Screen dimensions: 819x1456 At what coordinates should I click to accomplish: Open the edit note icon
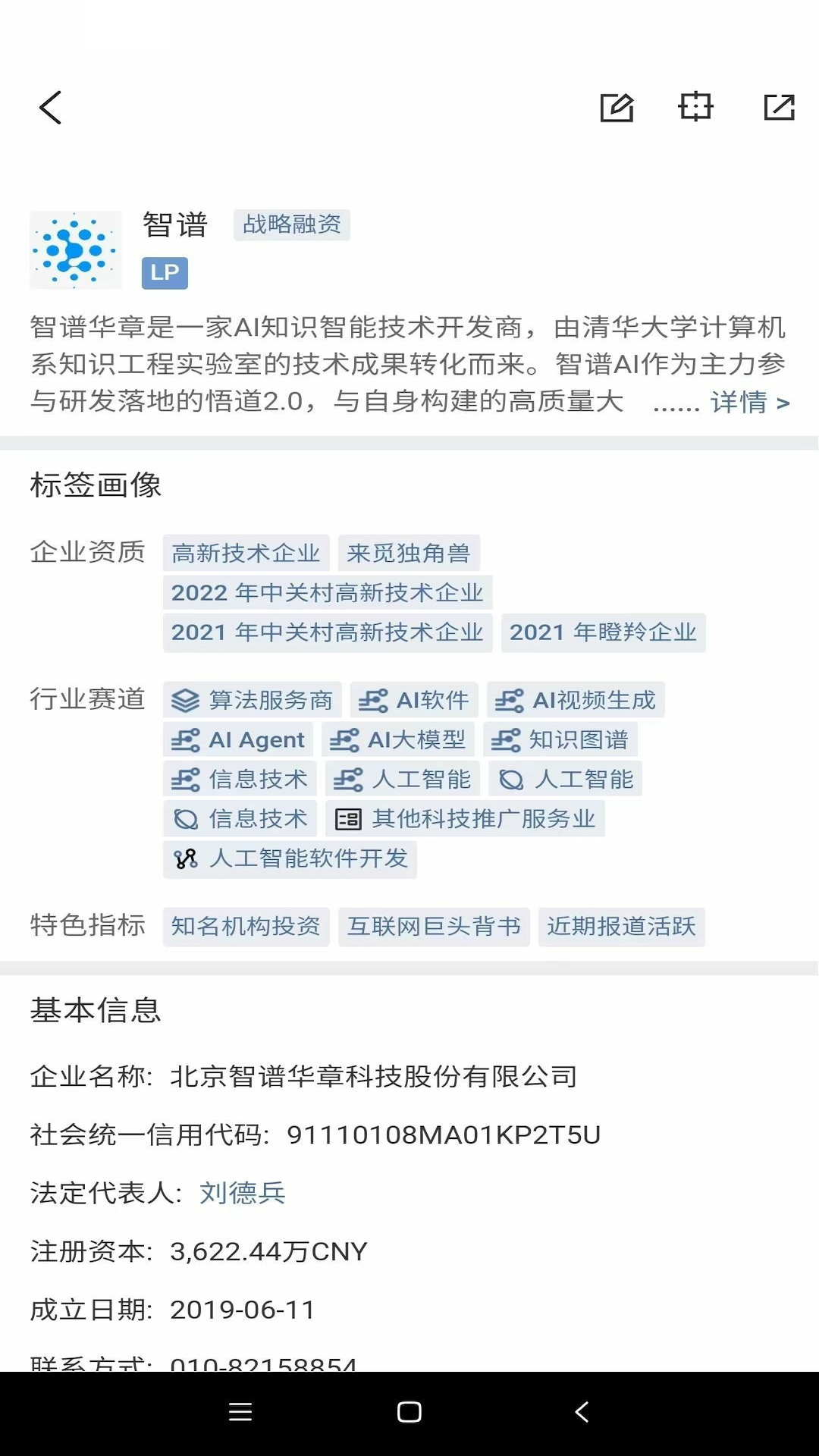click(617, 108)
